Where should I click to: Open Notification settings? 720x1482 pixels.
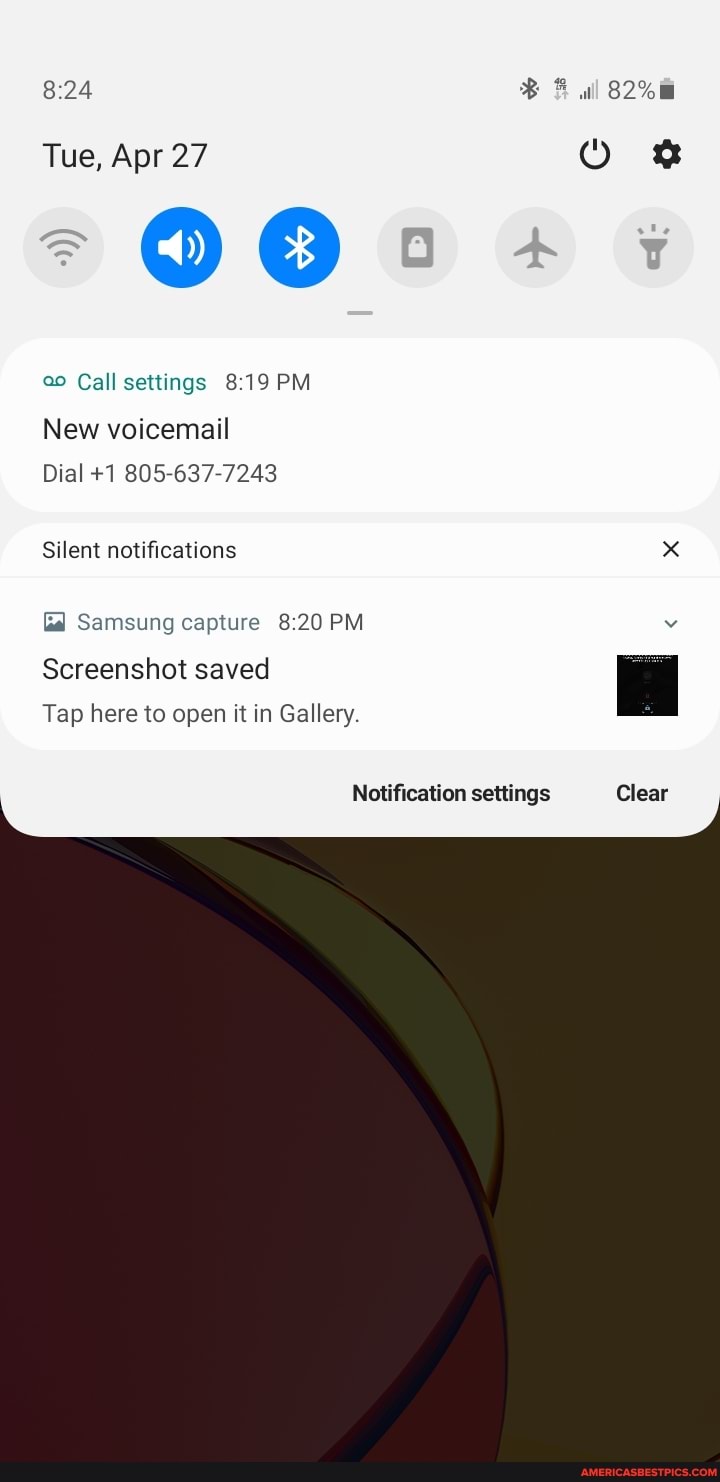(x=451, y=793)
